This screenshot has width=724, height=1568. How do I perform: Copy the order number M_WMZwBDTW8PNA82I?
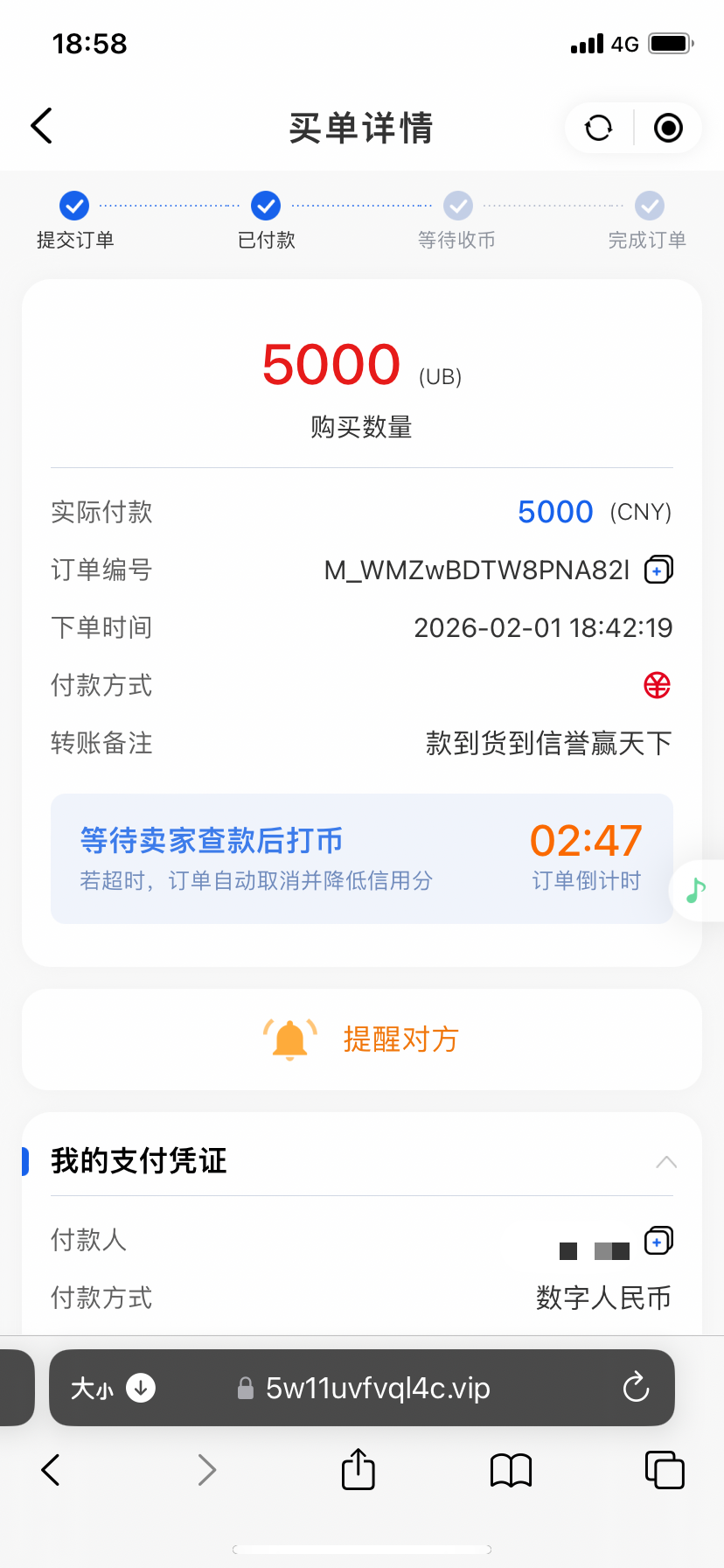(658, 570)
